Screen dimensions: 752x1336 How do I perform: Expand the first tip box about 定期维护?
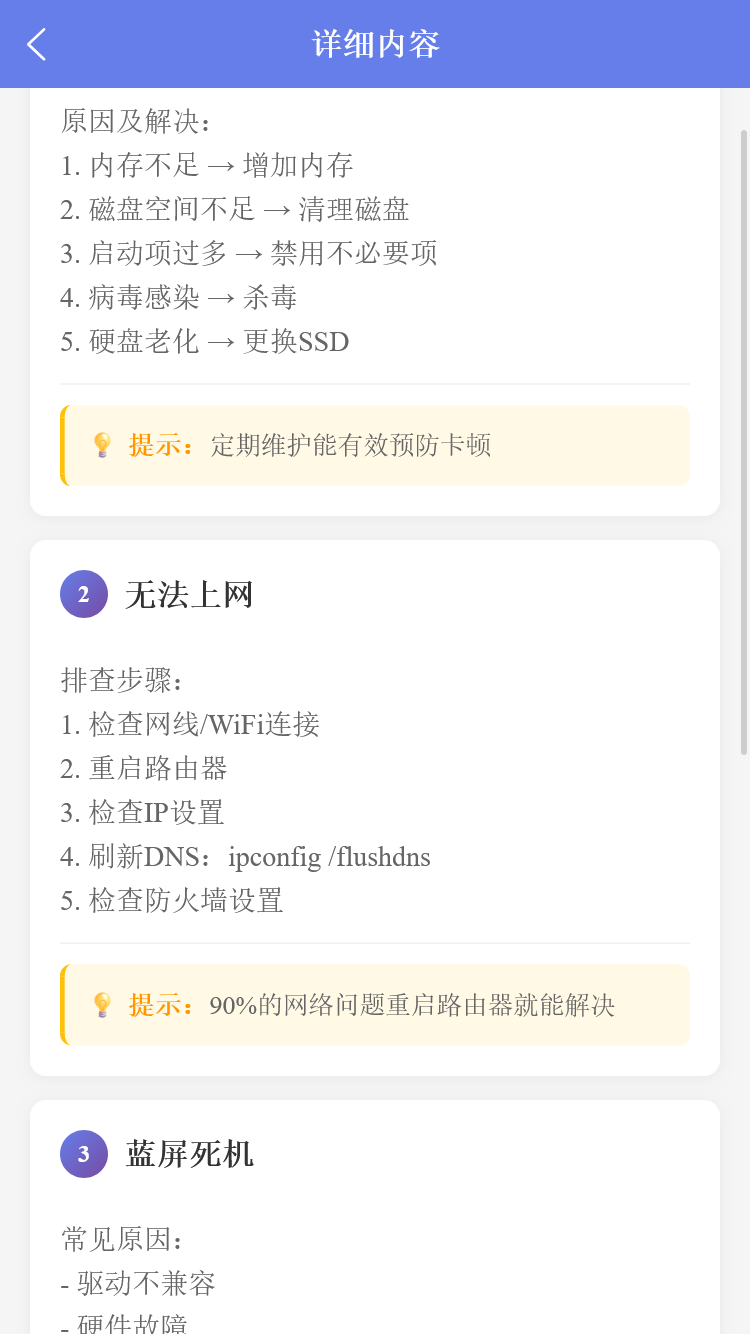376,445
